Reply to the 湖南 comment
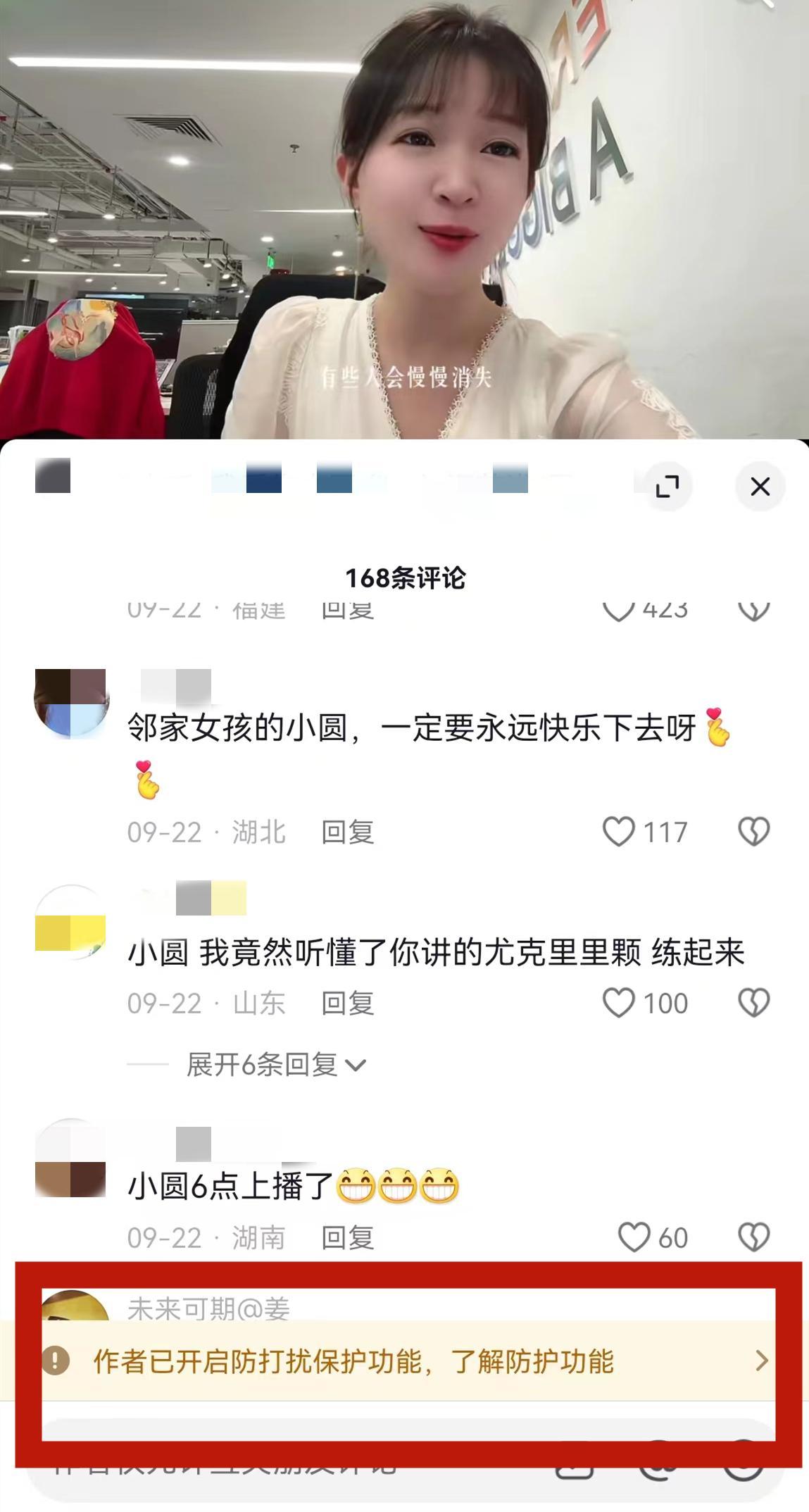This screenshot has height=1512, width=809. [x=347, y=1238]
